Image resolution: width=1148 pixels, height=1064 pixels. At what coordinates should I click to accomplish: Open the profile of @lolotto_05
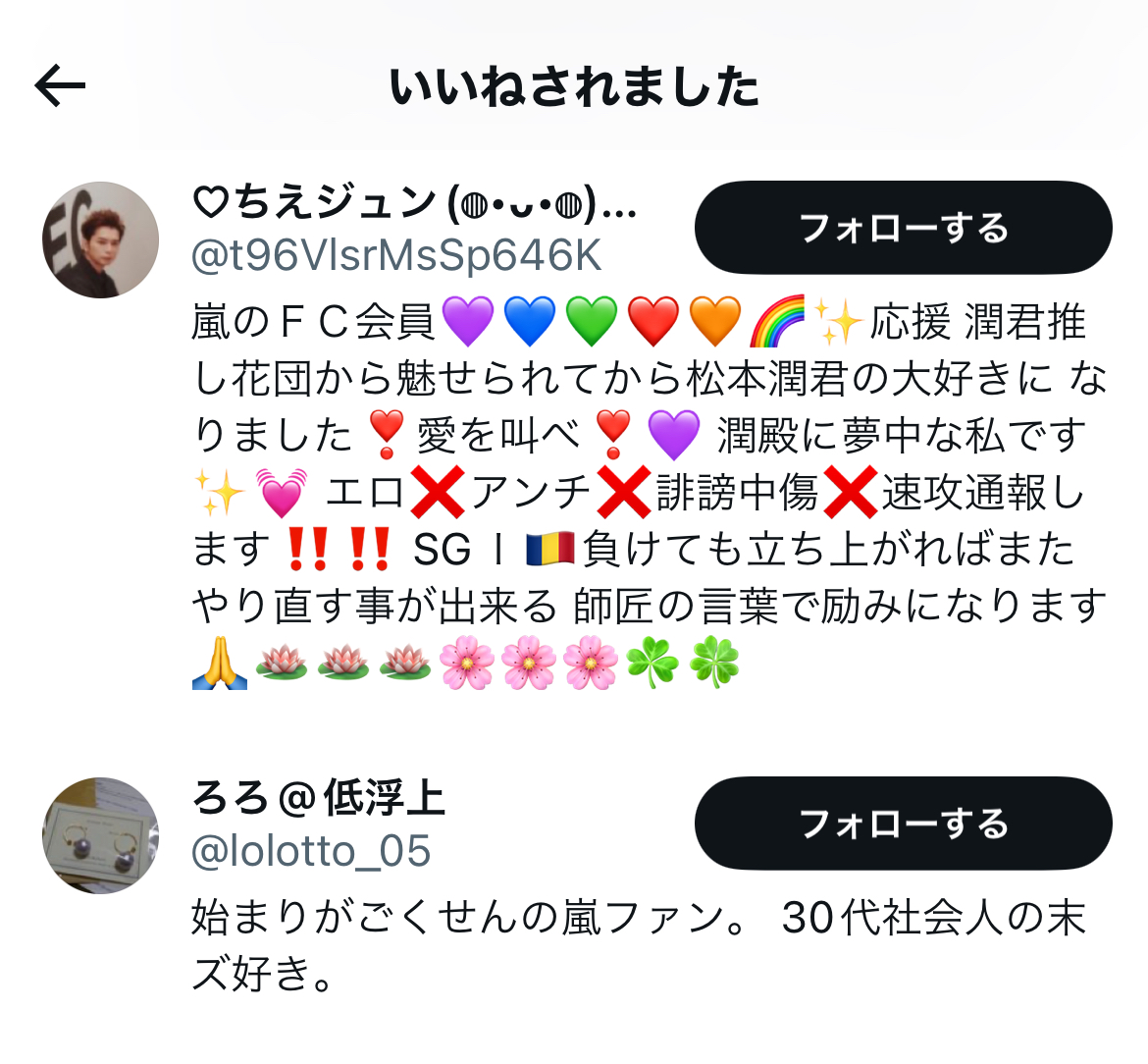(x=311, y=851)
